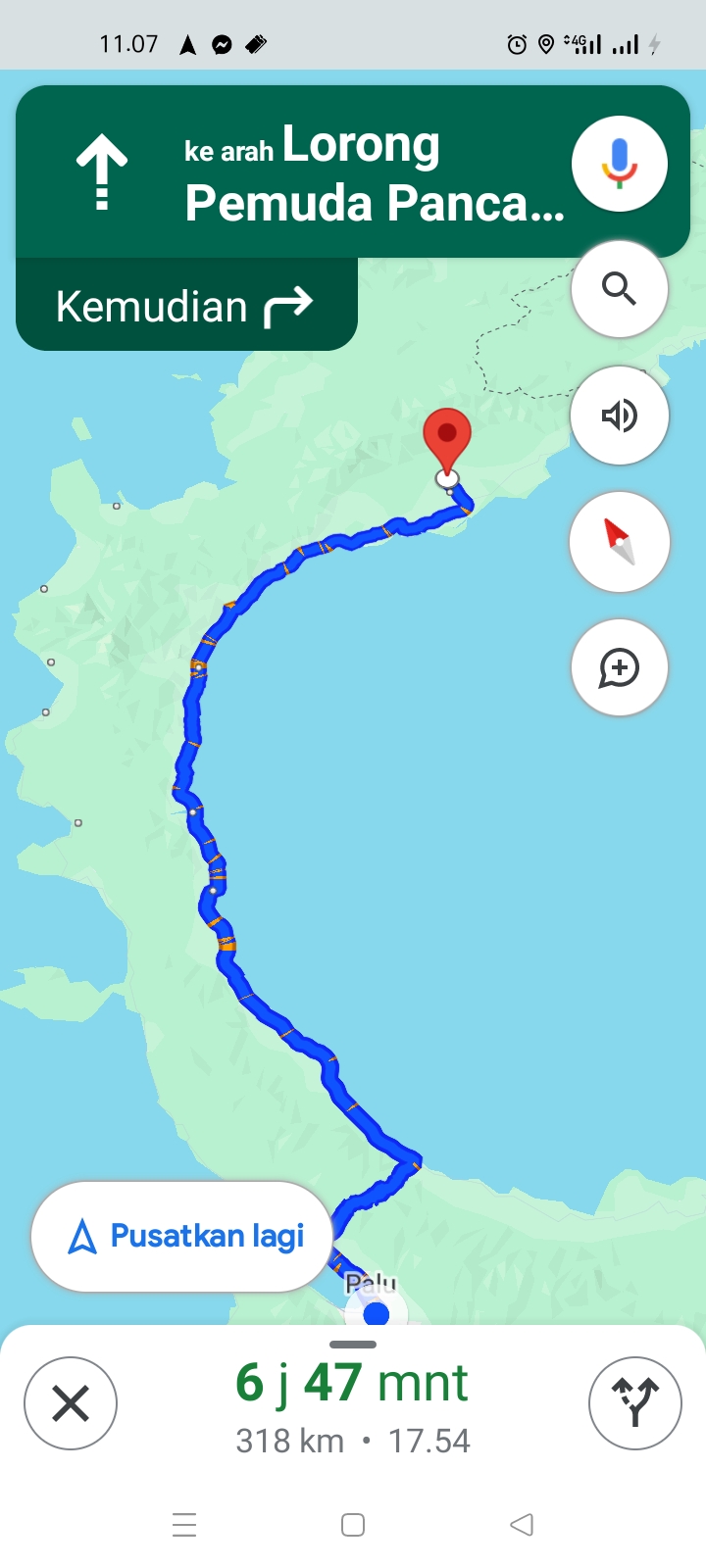Open search along the route
The image size is (706, 1568).
click(619, 289)
